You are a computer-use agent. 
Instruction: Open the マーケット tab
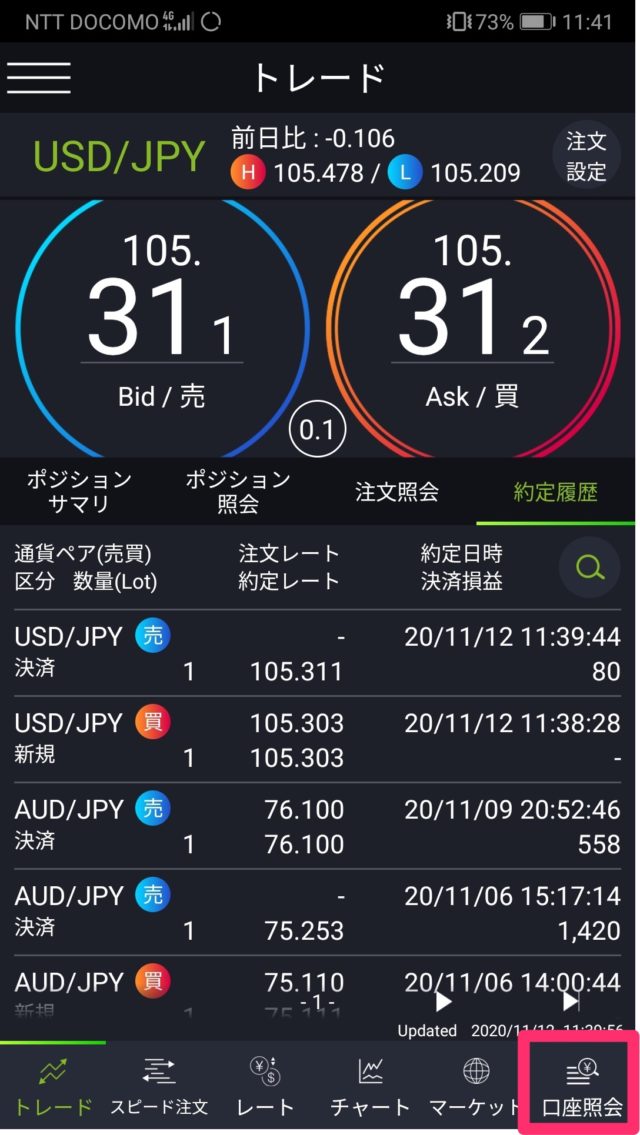click(x=475, y=1086)
